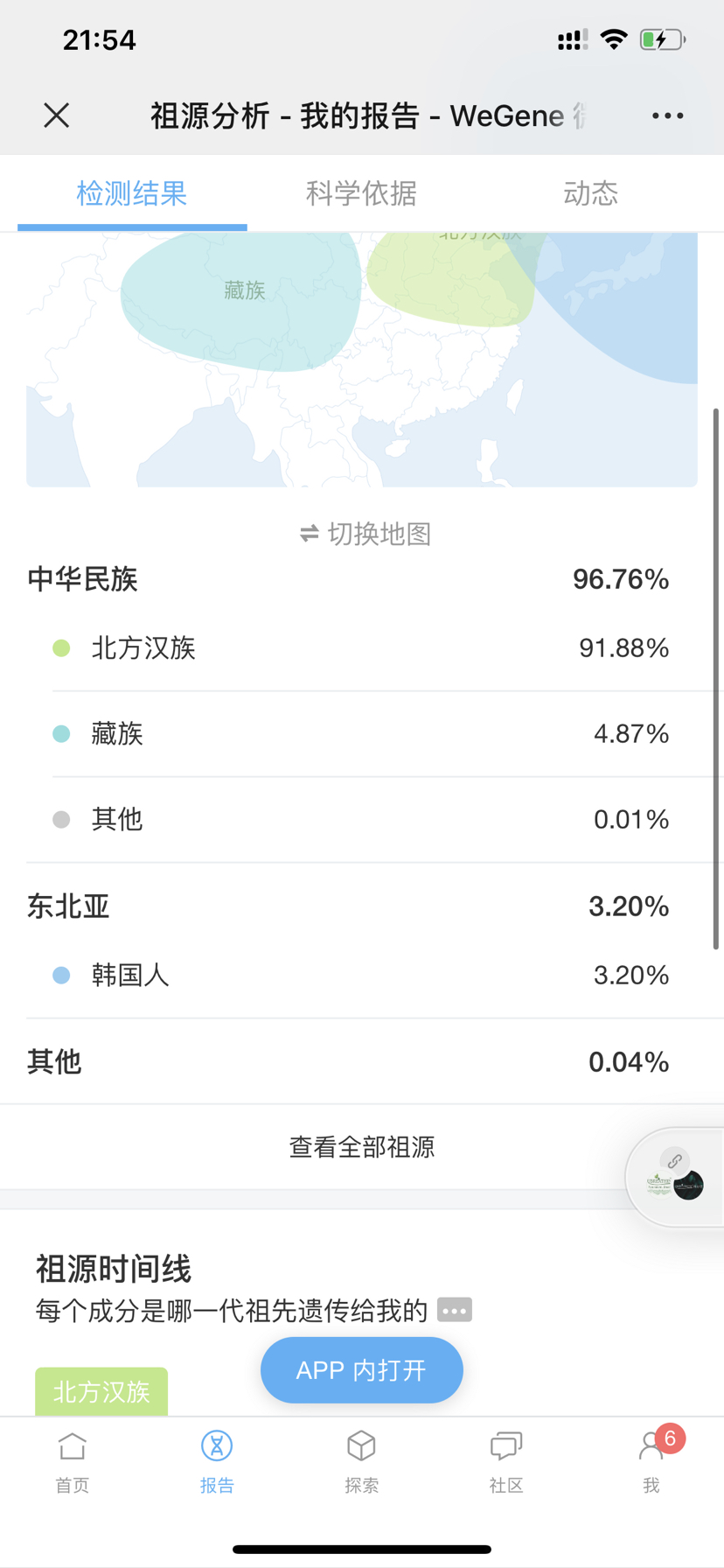This screenshot has width=724, height=1568.
Task: Open the 北方汉族 ancestry row
Action: click(x=361, y=648)
